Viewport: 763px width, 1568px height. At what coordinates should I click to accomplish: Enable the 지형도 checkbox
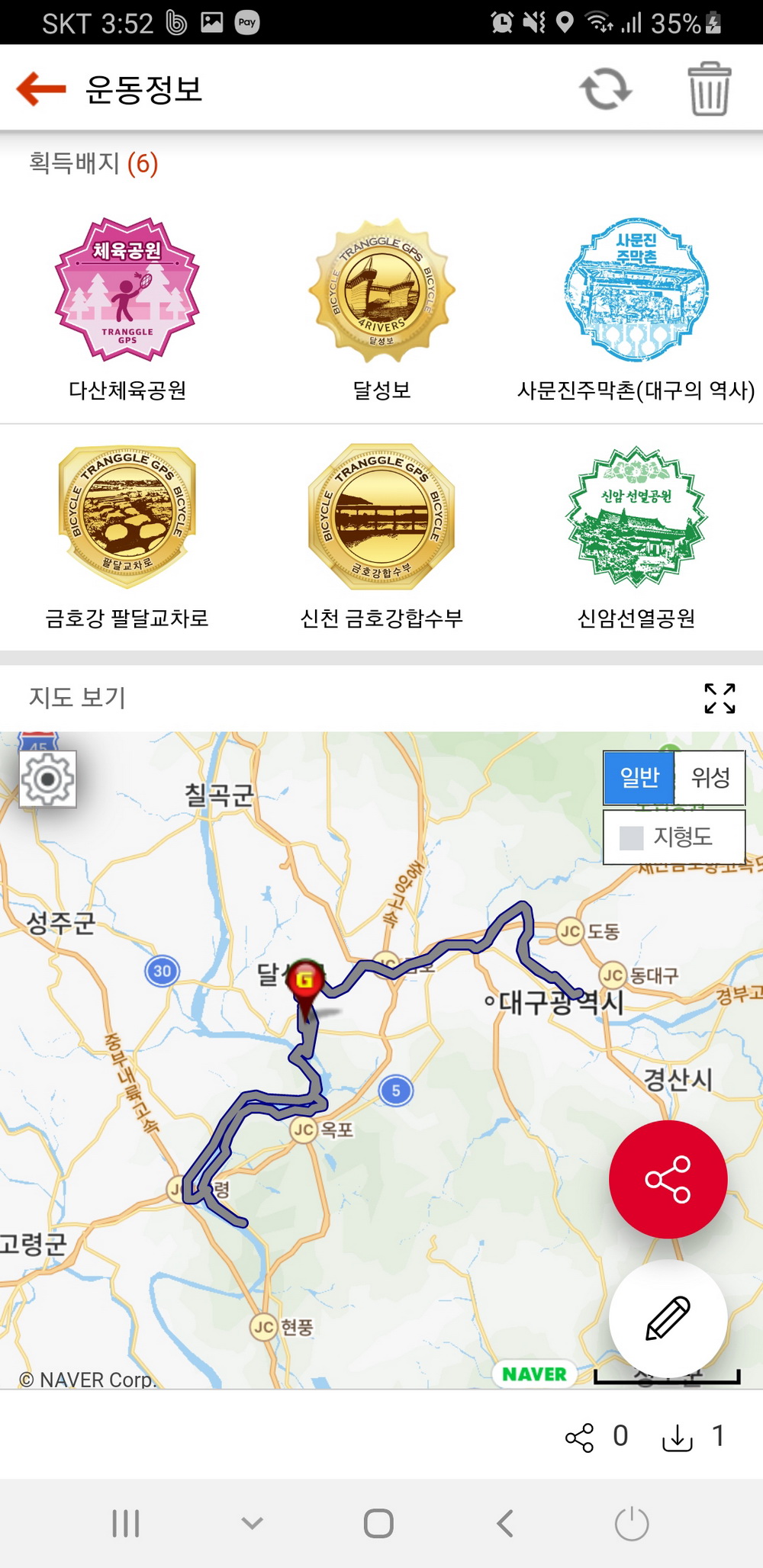[632, 837]
